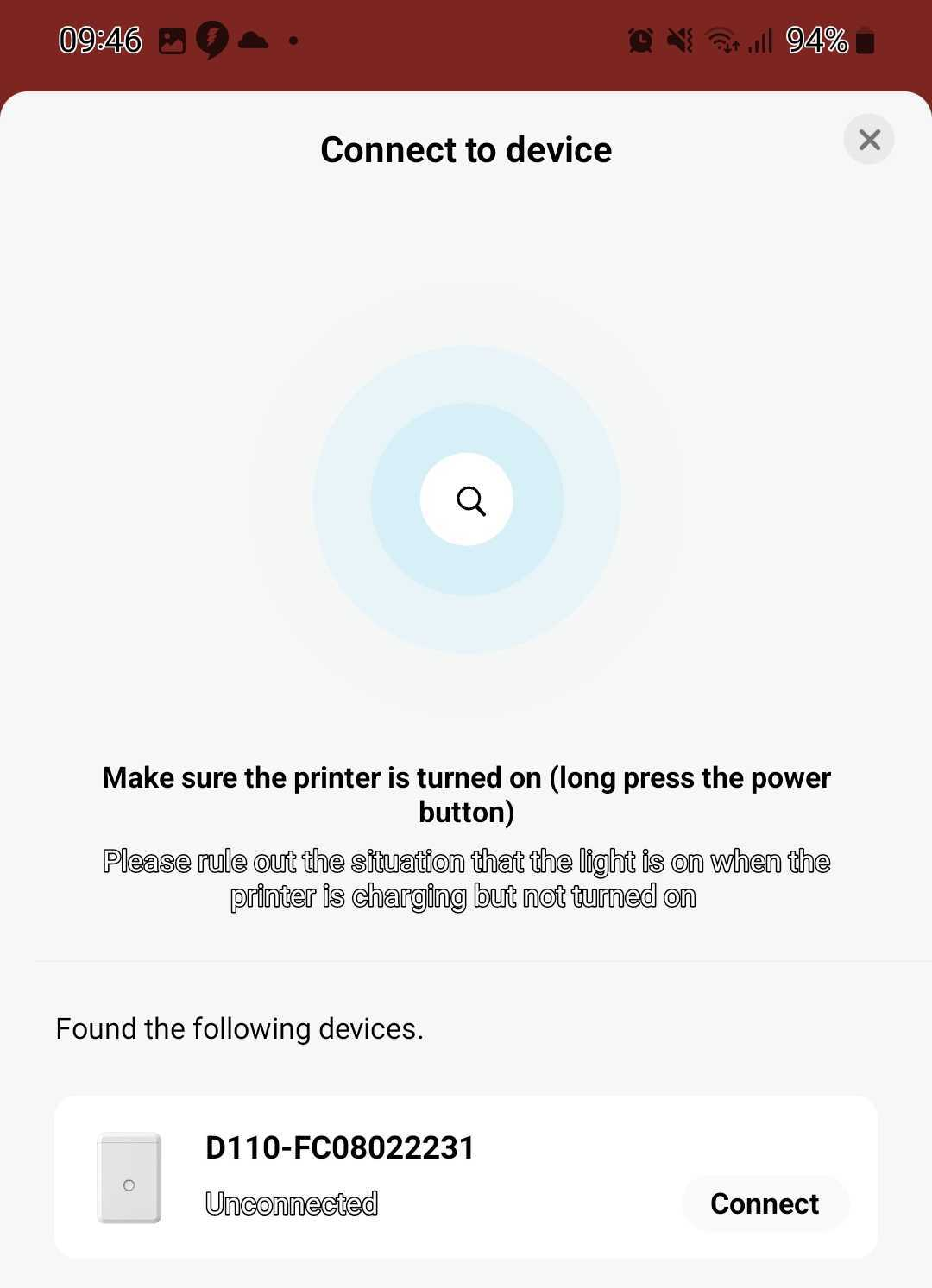
Task: Connect to printer D110-FC08022231
Action: point(765,1203)
